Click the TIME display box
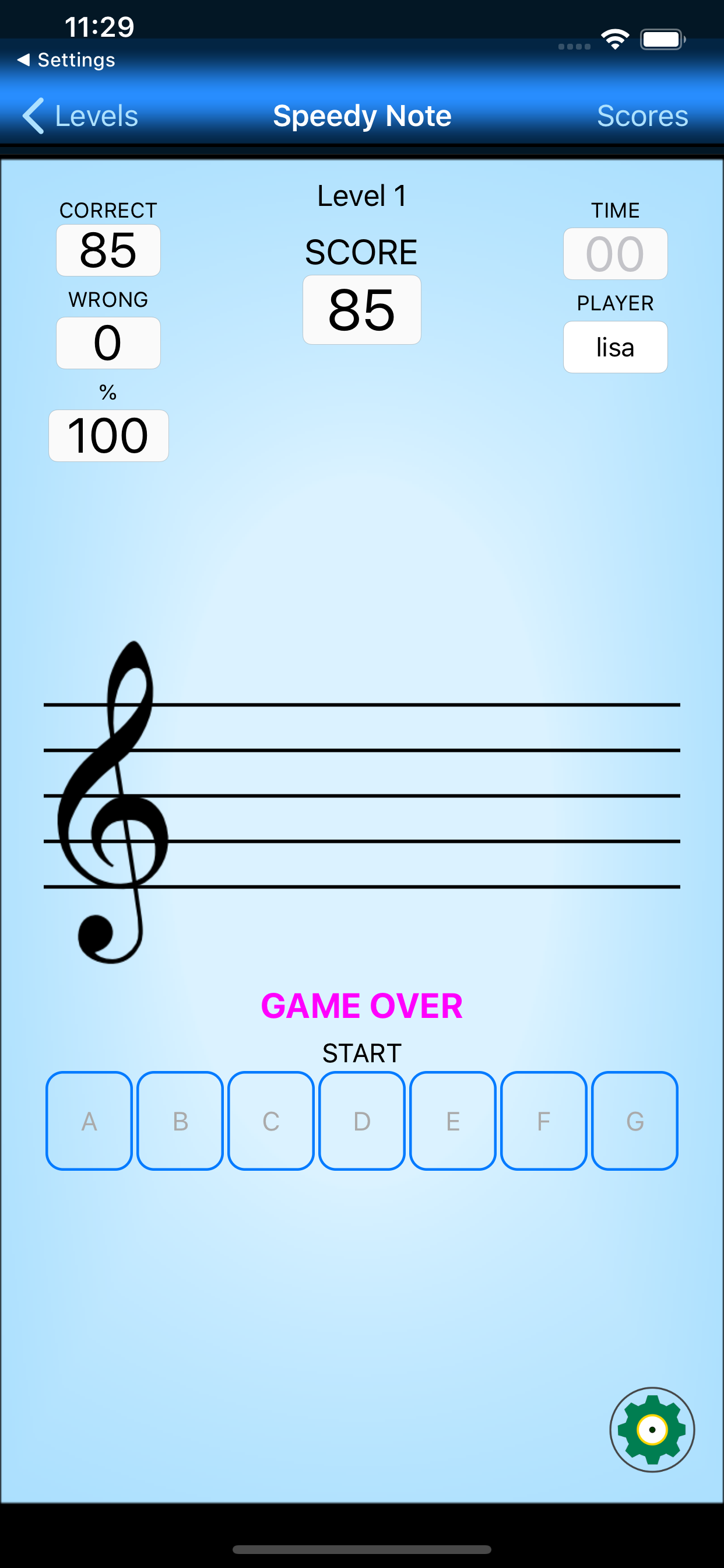Image resolution: width=724 pixels, height=1568 pixels. point(615,253)
